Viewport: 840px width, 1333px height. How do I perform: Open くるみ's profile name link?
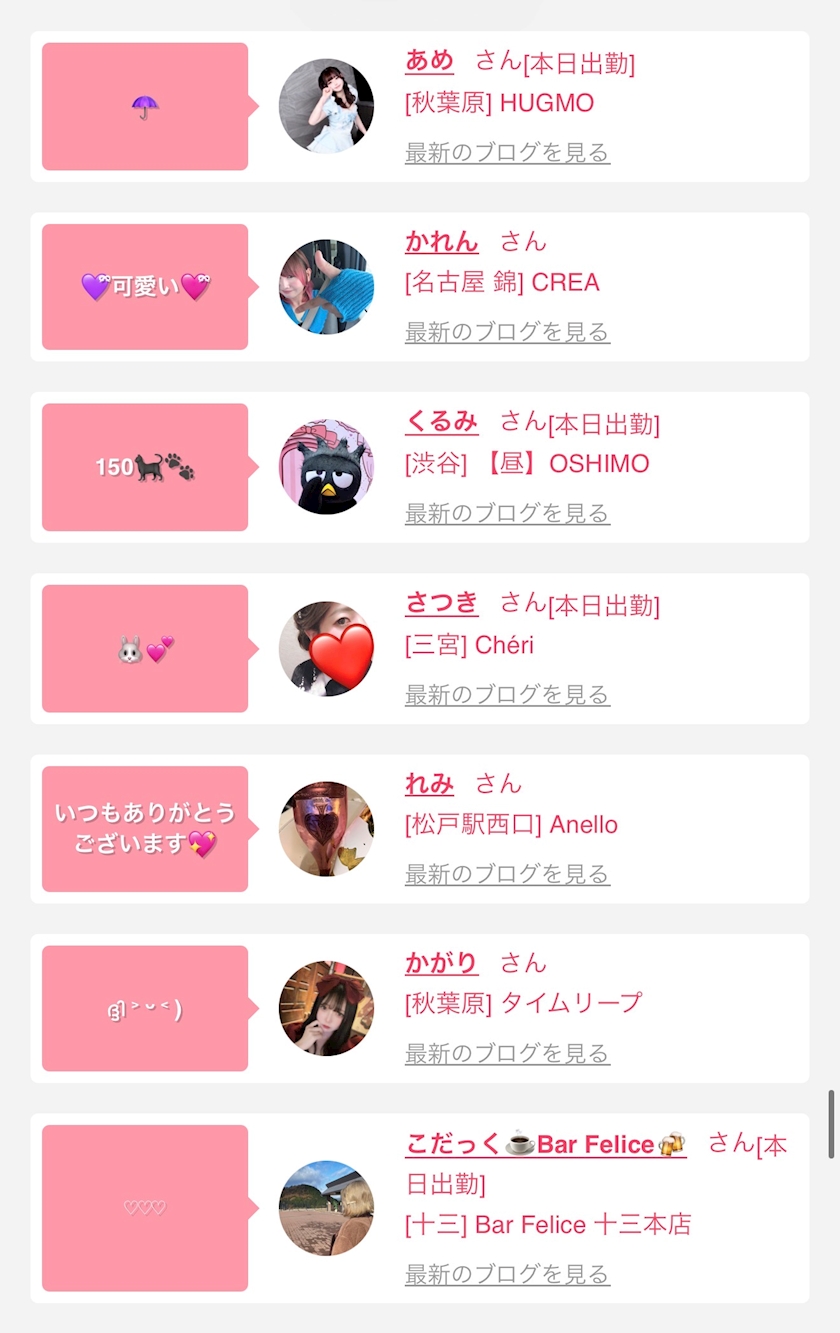click(441, 422)
